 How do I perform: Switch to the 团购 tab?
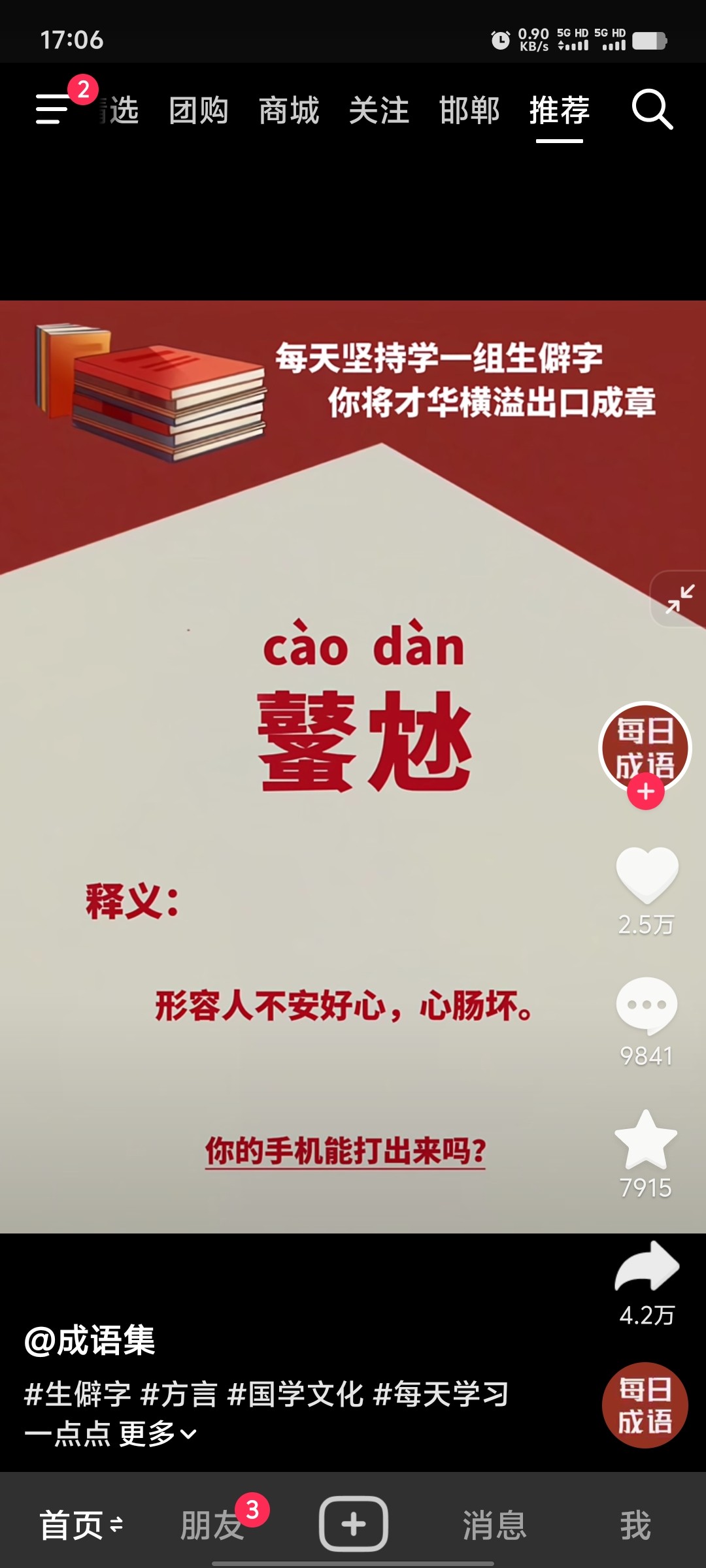pos(199,110)
